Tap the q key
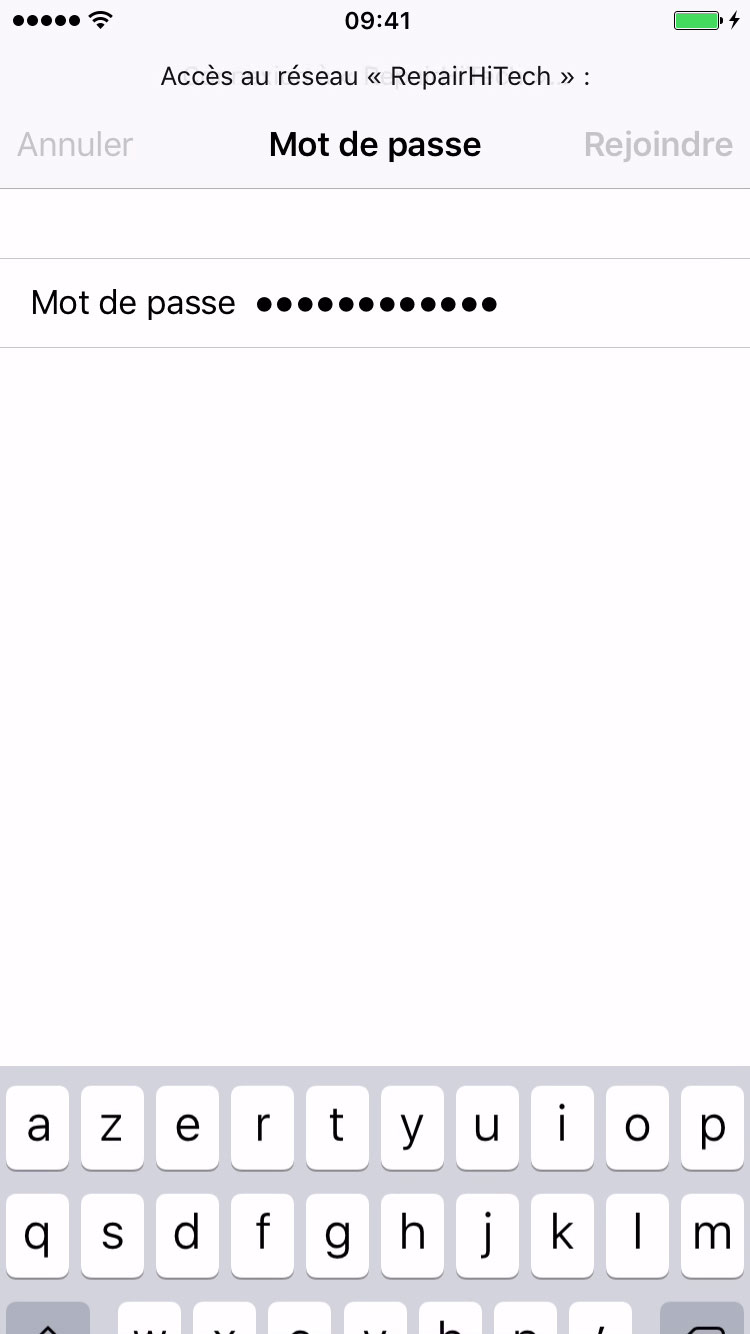 tap(38, 1235)
